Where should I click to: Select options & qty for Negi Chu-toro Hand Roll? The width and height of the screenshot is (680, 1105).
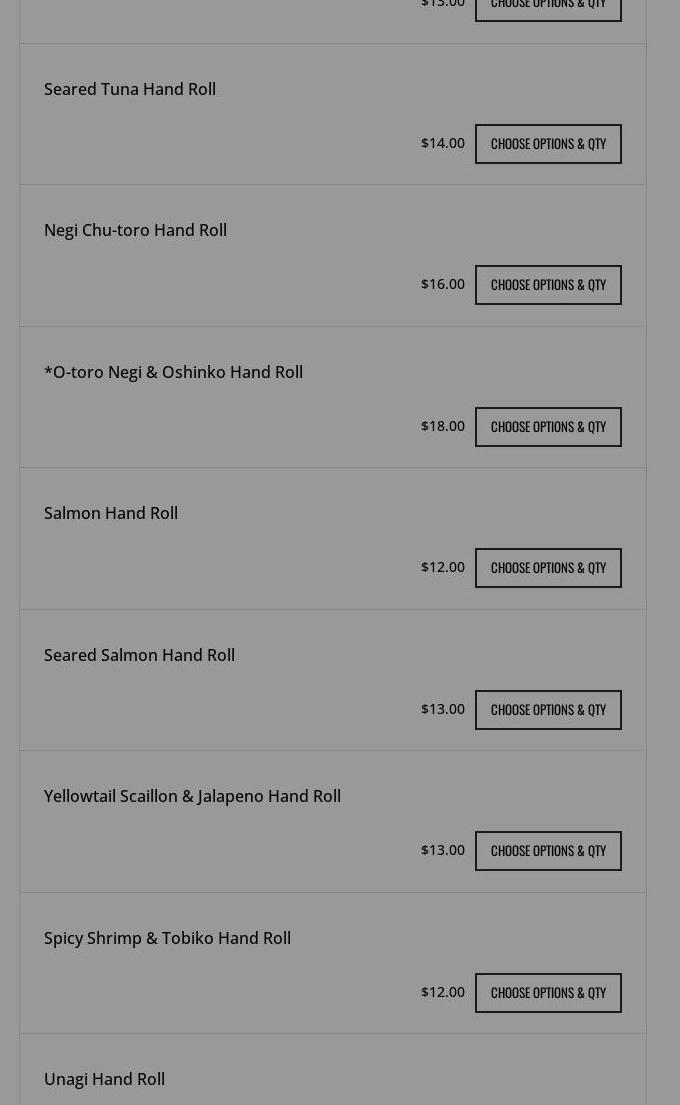[x=548, y=285]
